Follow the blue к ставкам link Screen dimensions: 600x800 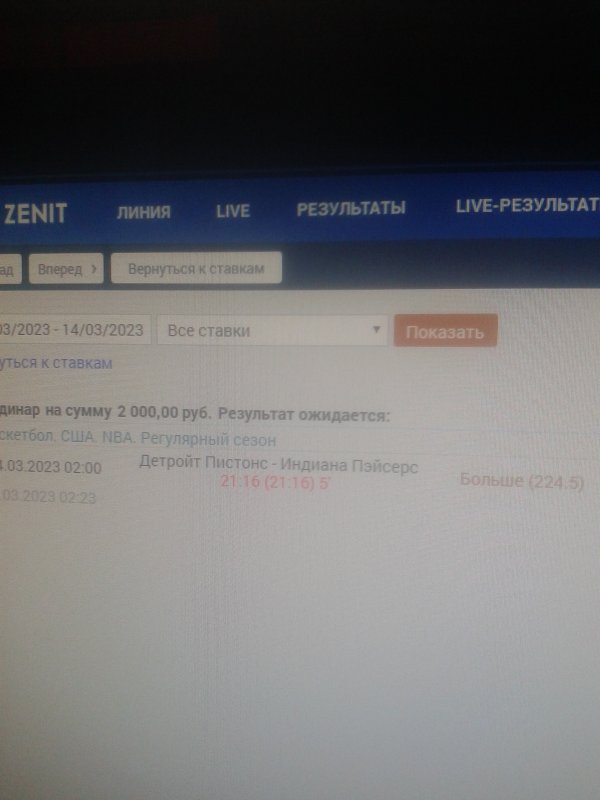pyautogui.click(x=56, y=363)
